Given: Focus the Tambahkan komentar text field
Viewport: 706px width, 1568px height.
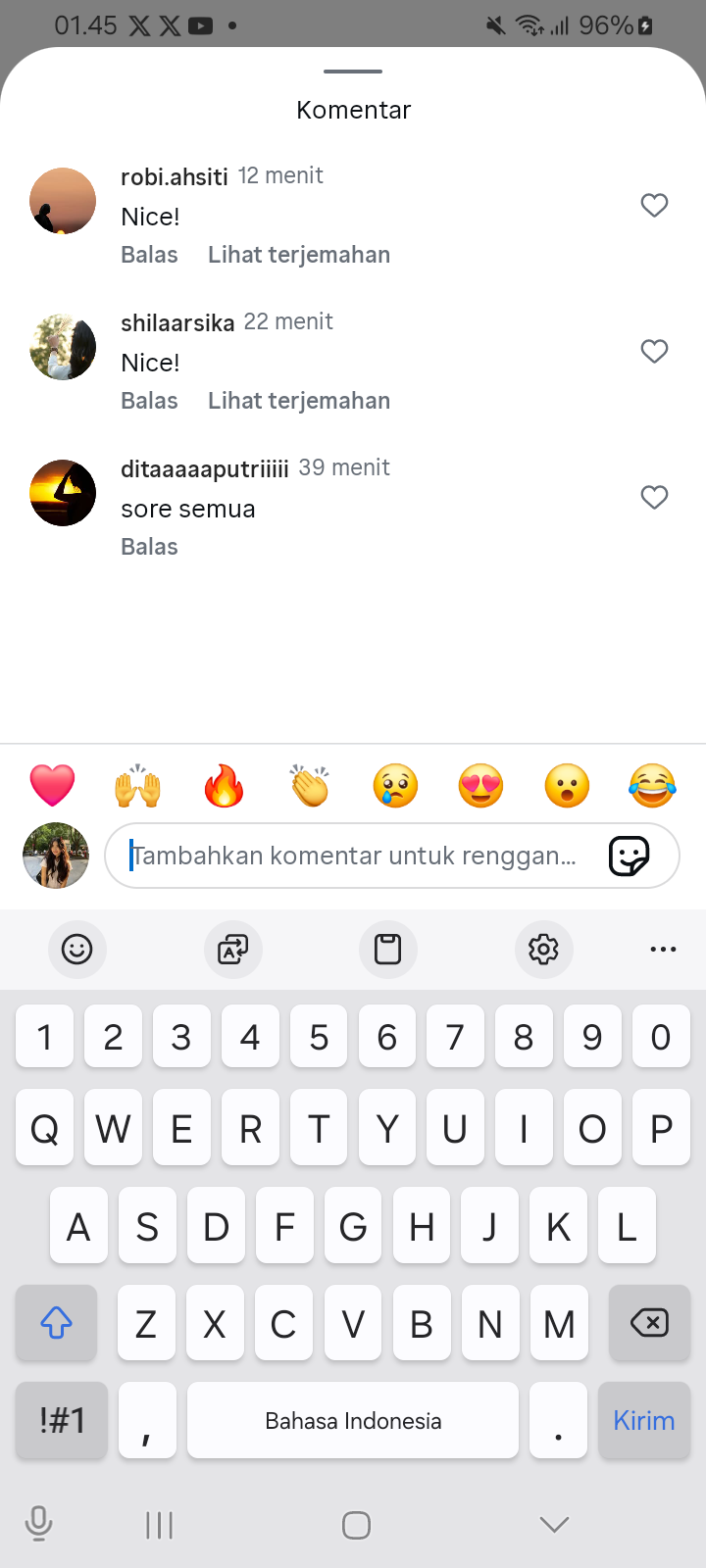Looking at the screenshot, I should (x=353, y=856).
